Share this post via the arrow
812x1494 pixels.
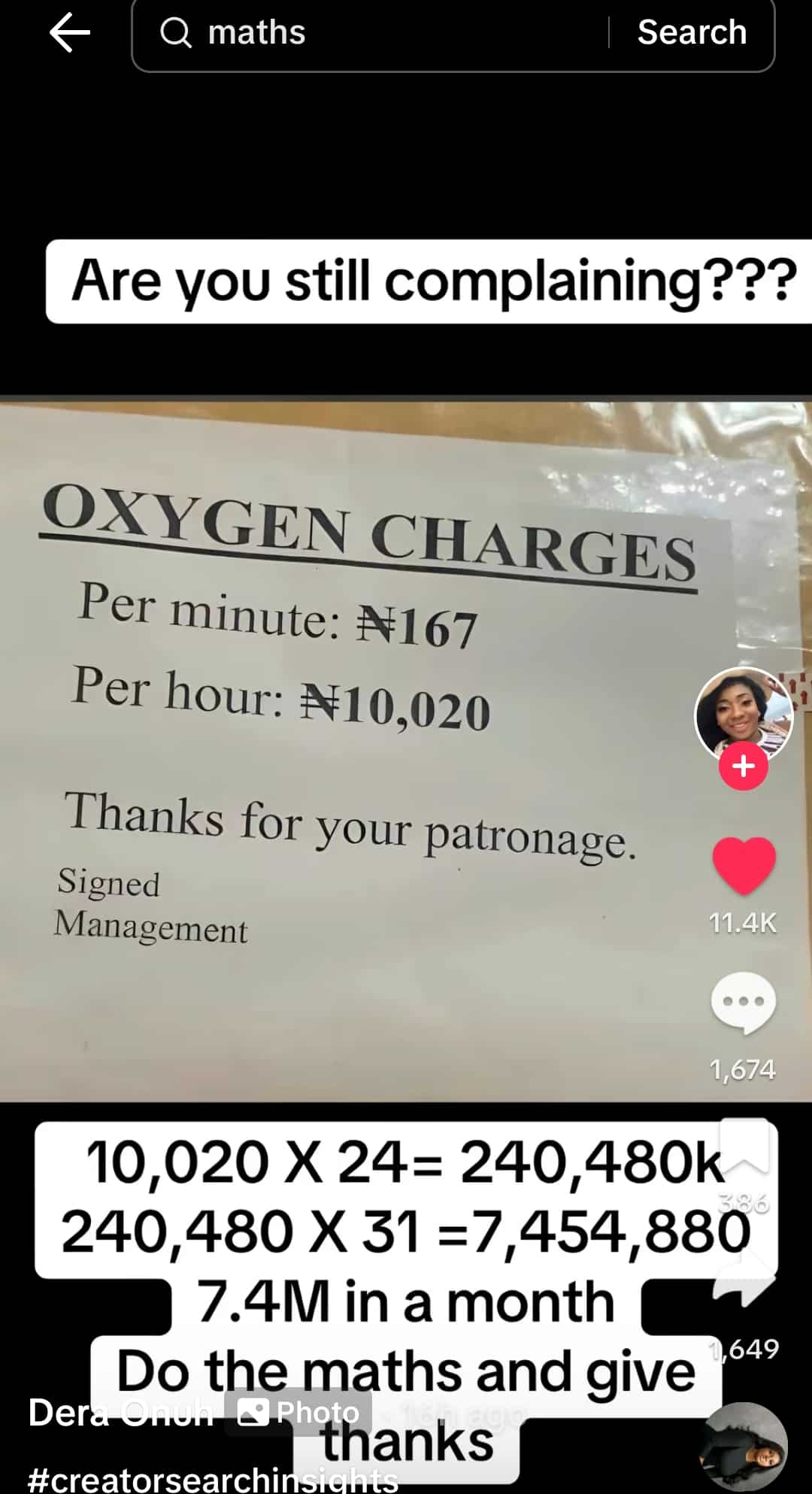[x=744, y=1283]
